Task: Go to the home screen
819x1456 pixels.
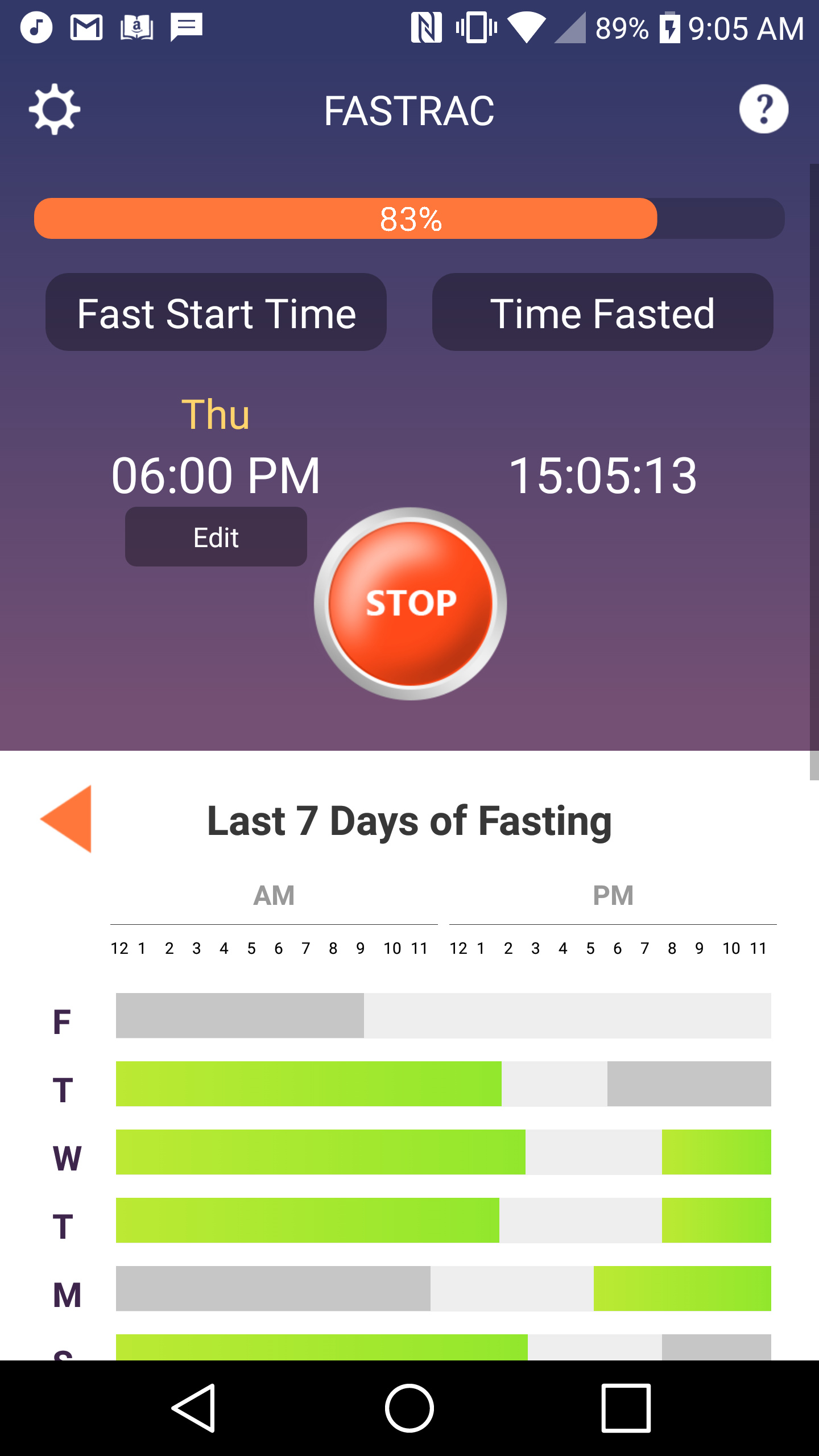Action: point(409,1408)
